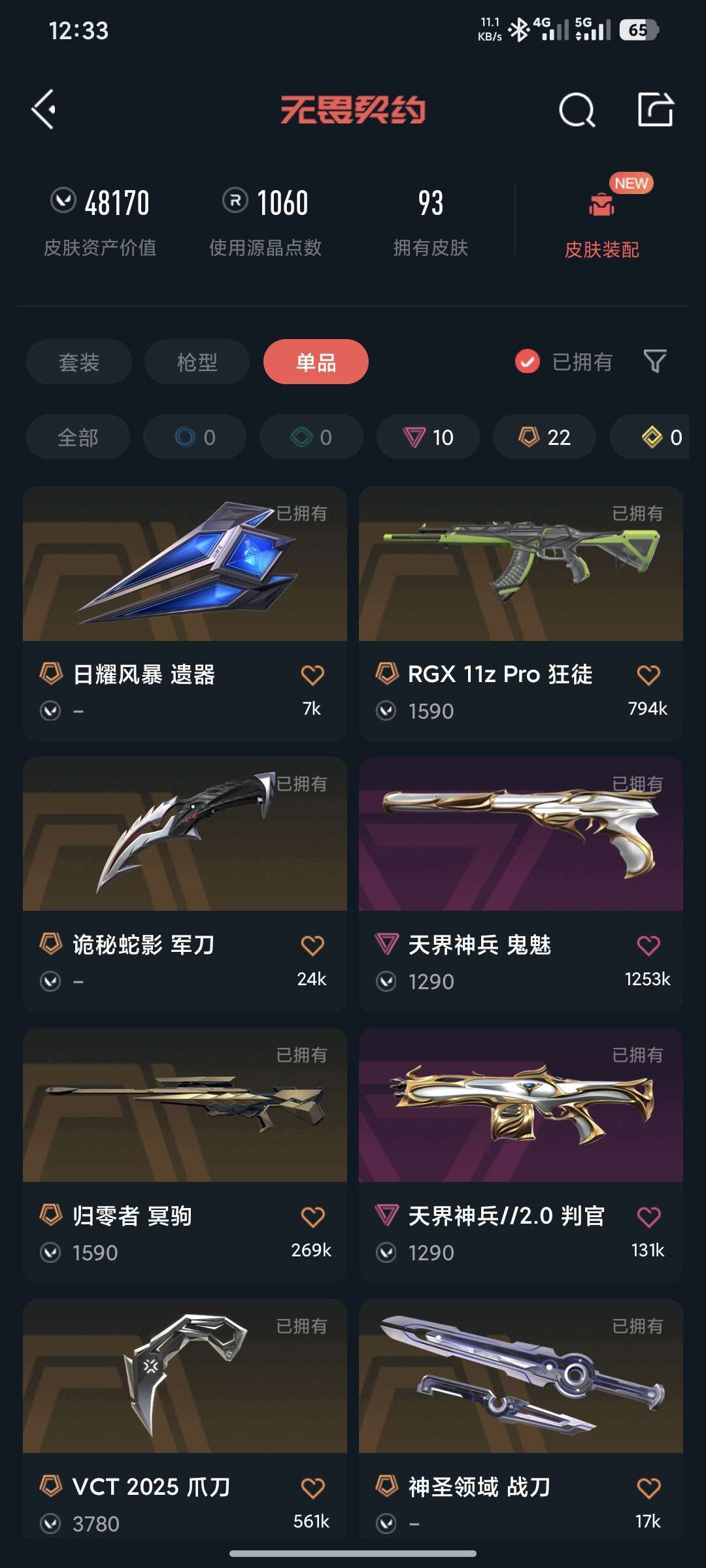
Task: Select the 单品 tab
Action: [316, 362]
